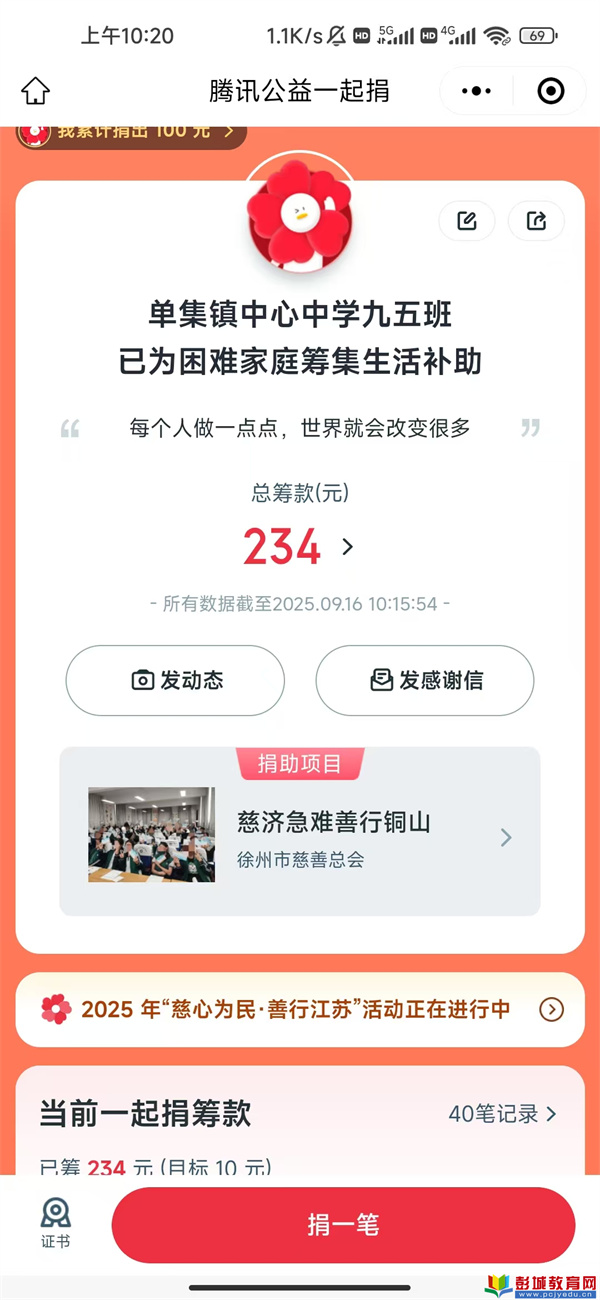Open the cumulative donation 100 yuan banner
Image resolution: width=600 pixels, height=1300 pixels.
pos(132,132)
